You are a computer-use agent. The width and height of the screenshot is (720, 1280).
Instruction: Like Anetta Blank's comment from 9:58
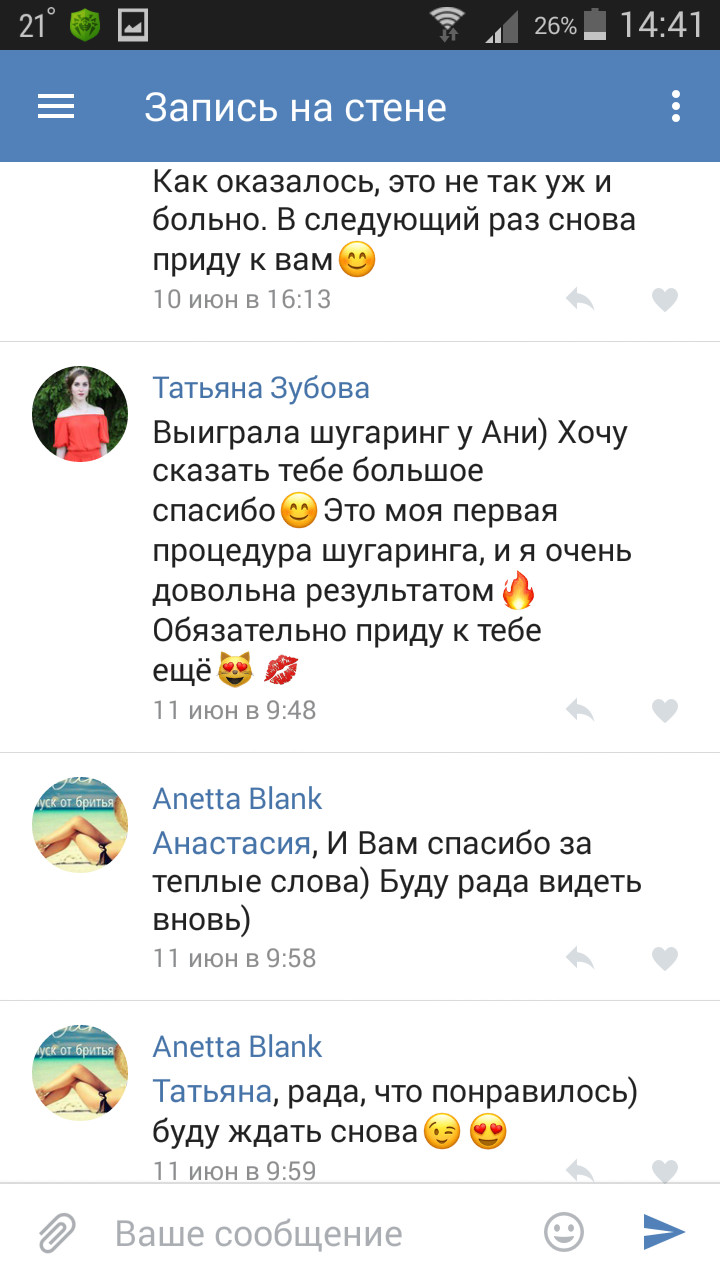coord(665,958)
